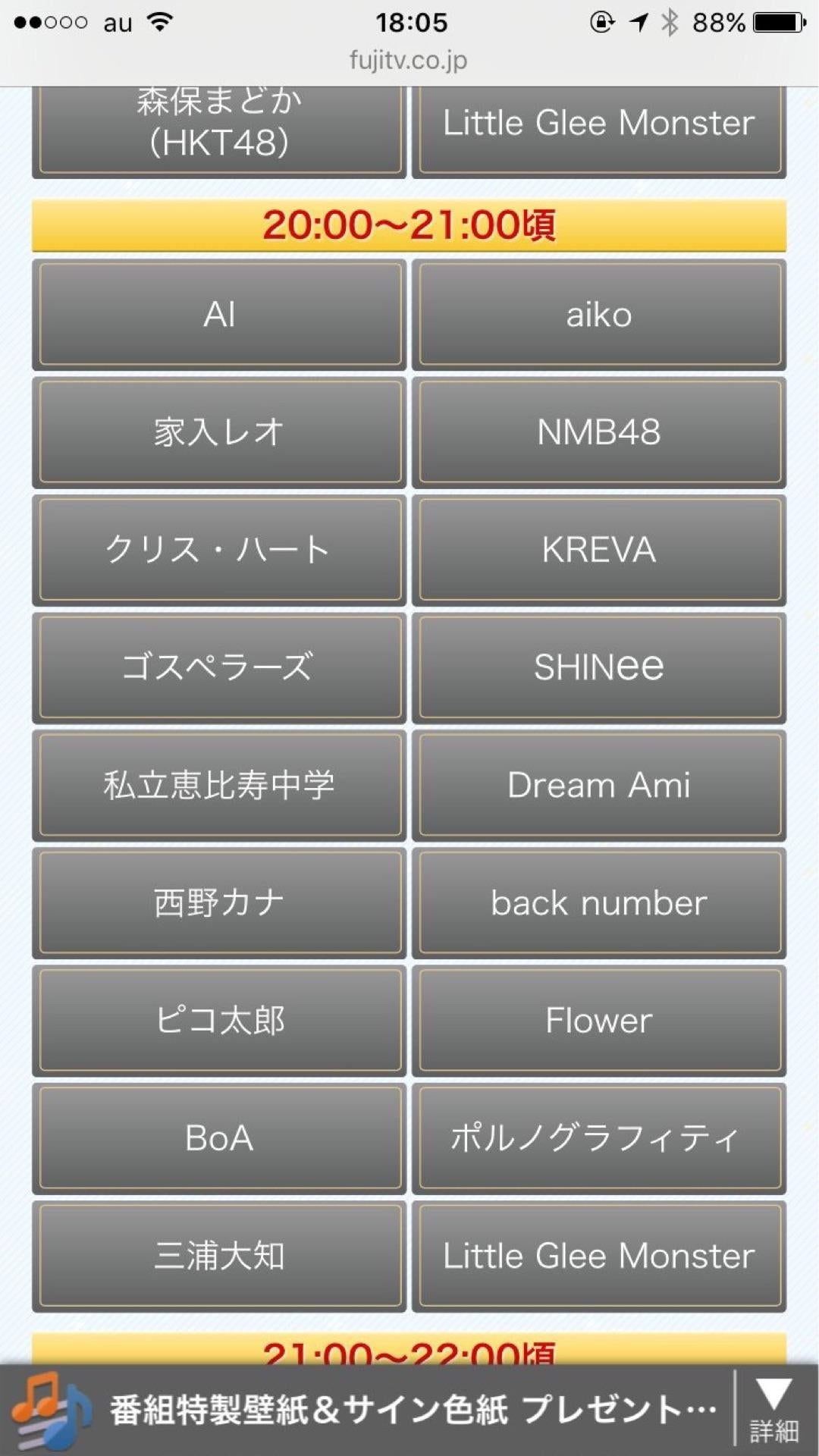Select the aiko artist button

click(598, 315)
